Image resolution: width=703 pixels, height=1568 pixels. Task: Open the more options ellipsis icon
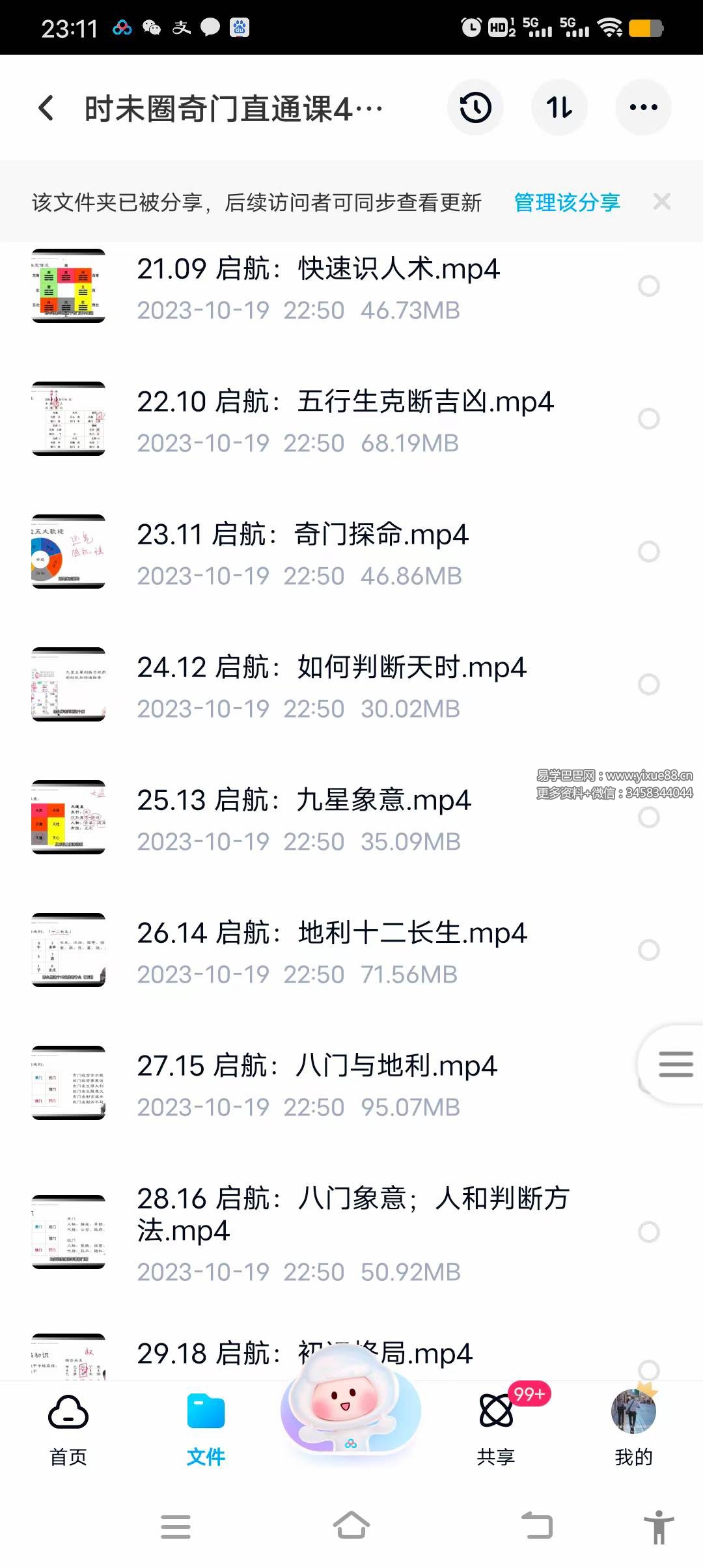(643, 107)
